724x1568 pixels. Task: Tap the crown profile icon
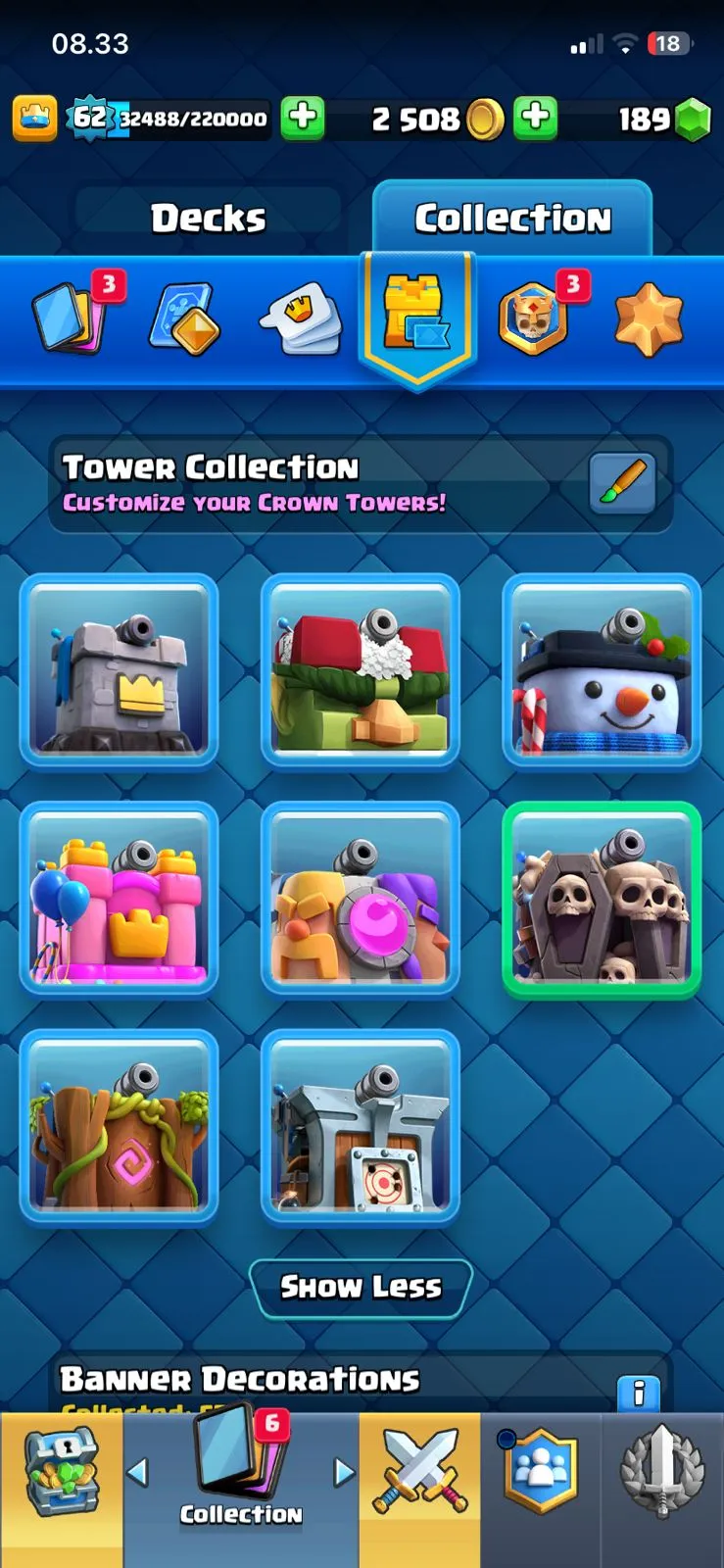(x=34, y=119)
